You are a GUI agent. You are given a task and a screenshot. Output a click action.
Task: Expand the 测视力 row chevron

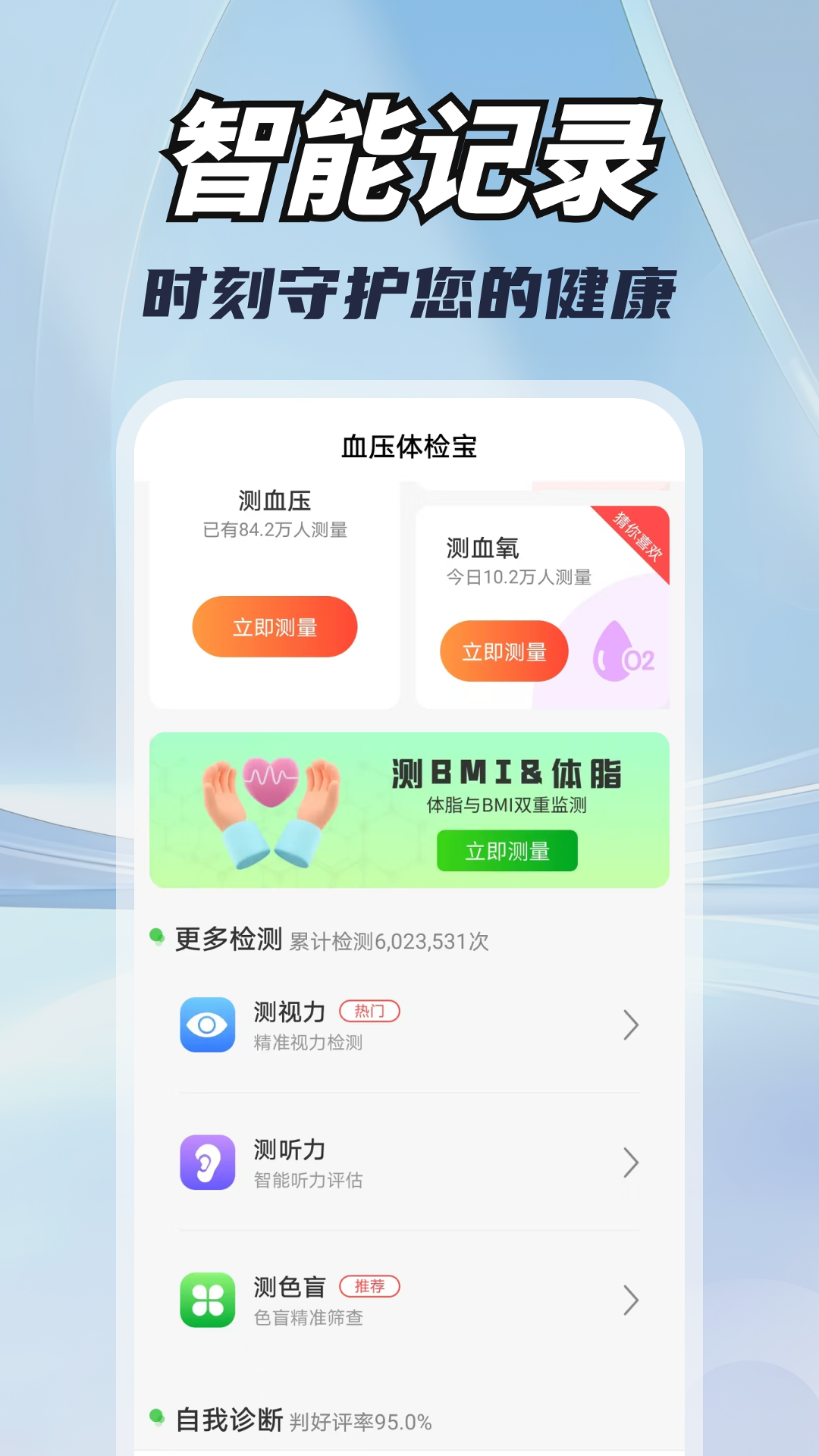[632, 1025]
